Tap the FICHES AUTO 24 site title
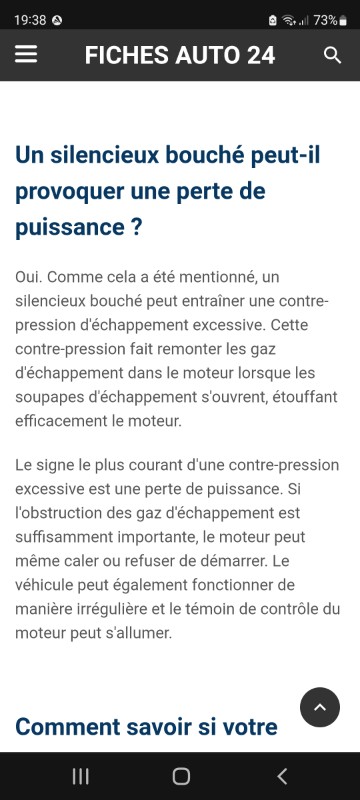The height and width of the screenshot is (800, 360). tap(180, 55)
